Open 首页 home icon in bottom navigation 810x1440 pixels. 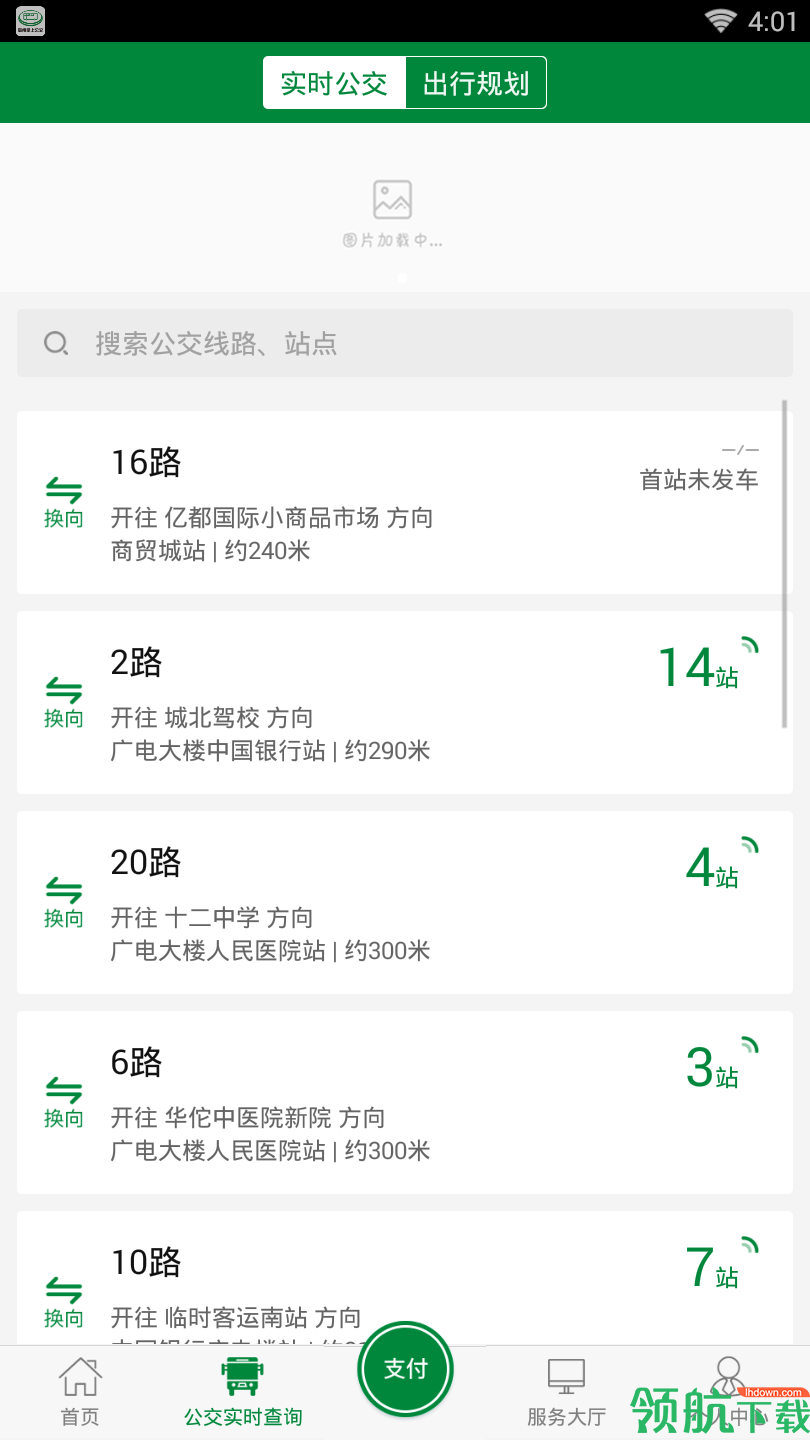tap(79, 1374)
